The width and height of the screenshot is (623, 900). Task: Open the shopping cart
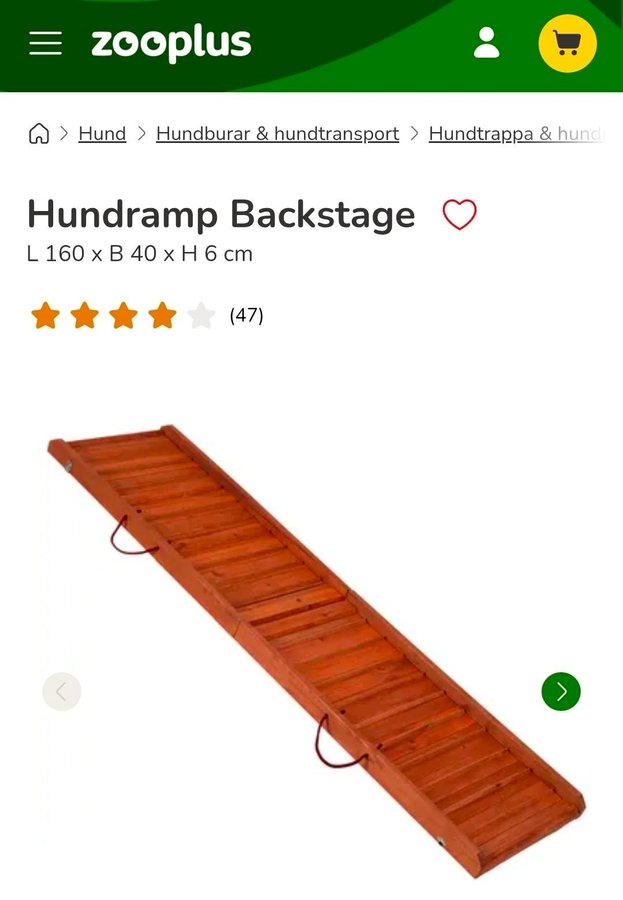(567, 44)
